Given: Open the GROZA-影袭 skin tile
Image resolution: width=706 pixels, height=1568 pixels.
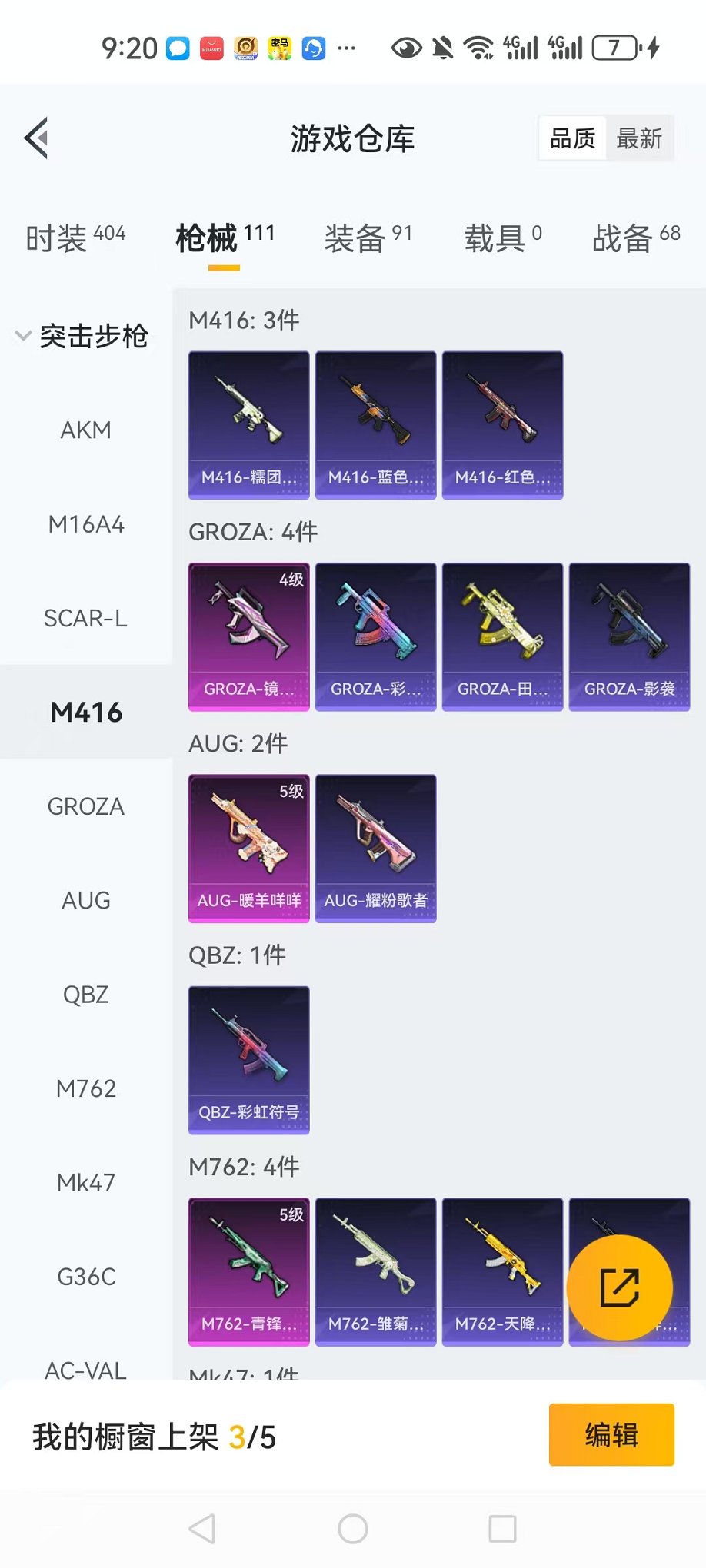Looking at the screenshot, I should 629,636.
